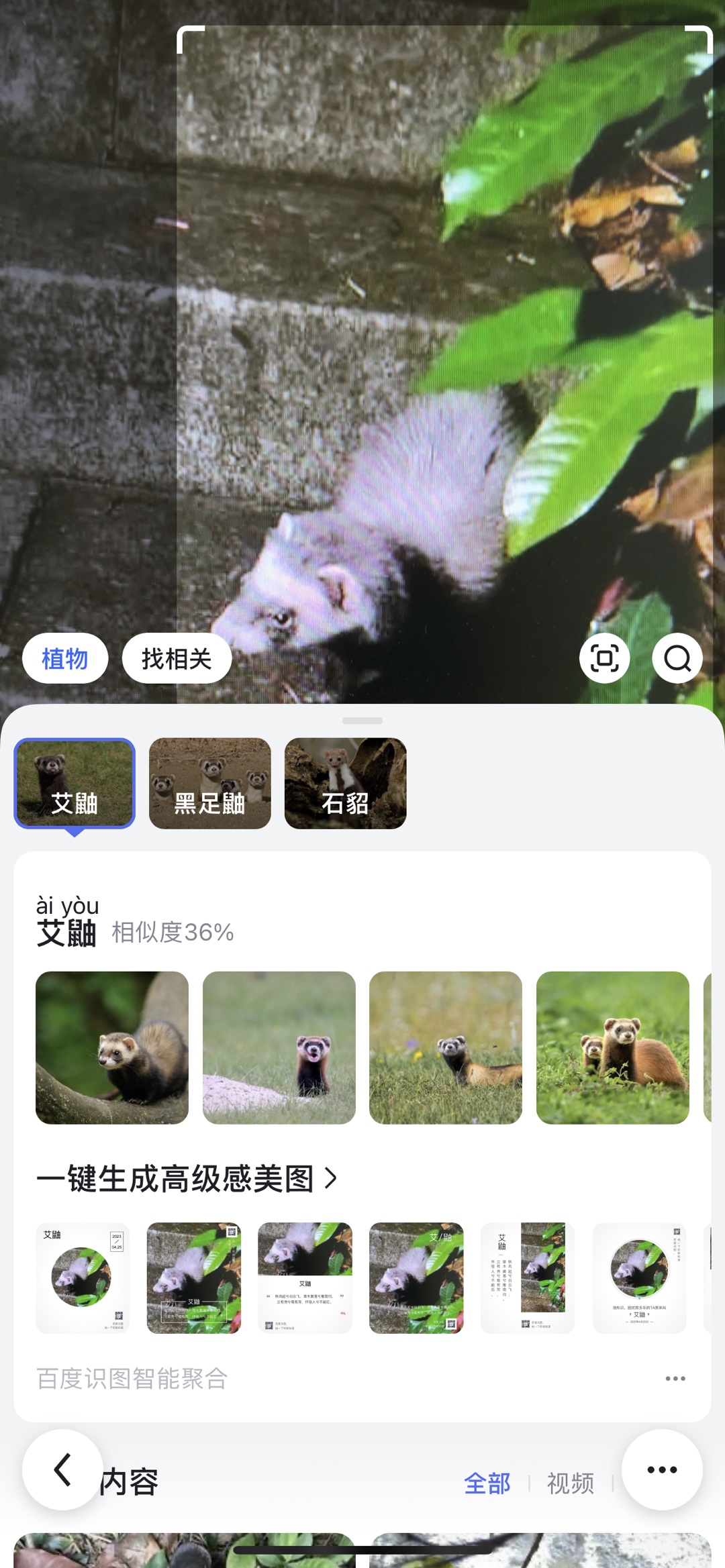Tap the 植物 category chip

[x=65, y=659]
